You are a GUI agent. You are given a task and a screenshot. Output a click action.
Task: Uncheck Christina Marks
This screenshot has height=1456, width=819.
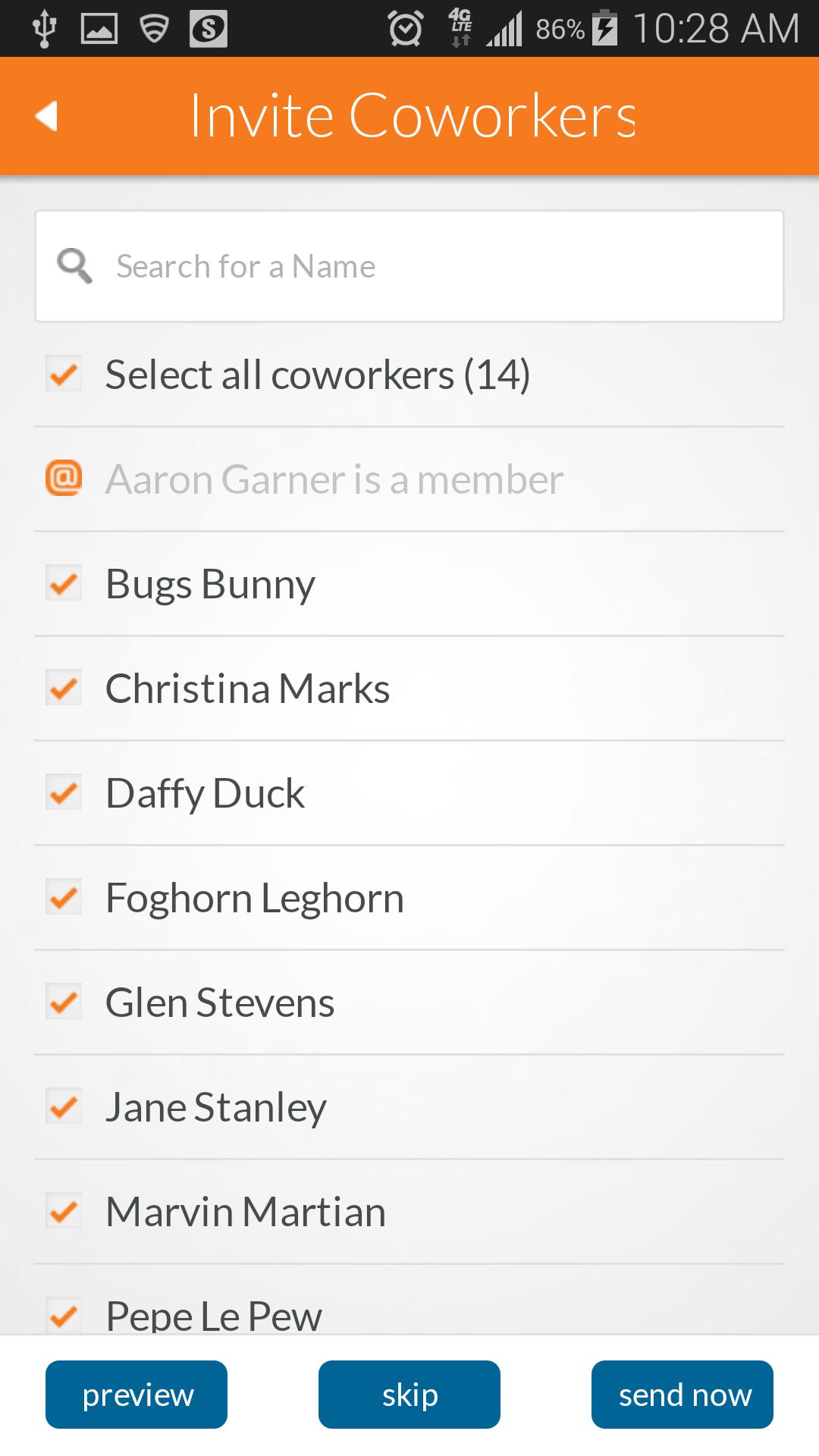(64, 689)
